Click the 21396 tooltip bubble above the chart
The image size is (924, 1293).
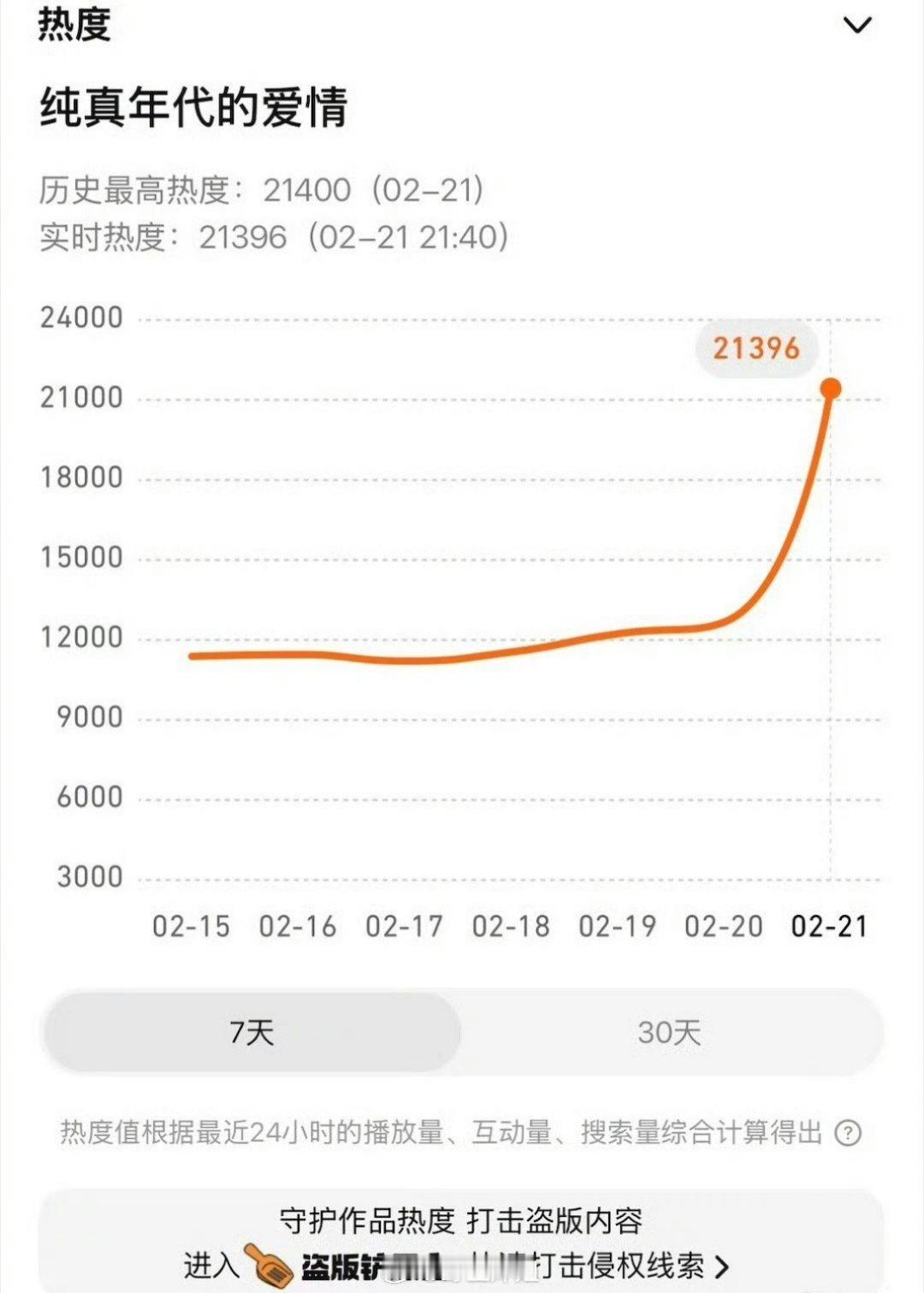756,347
